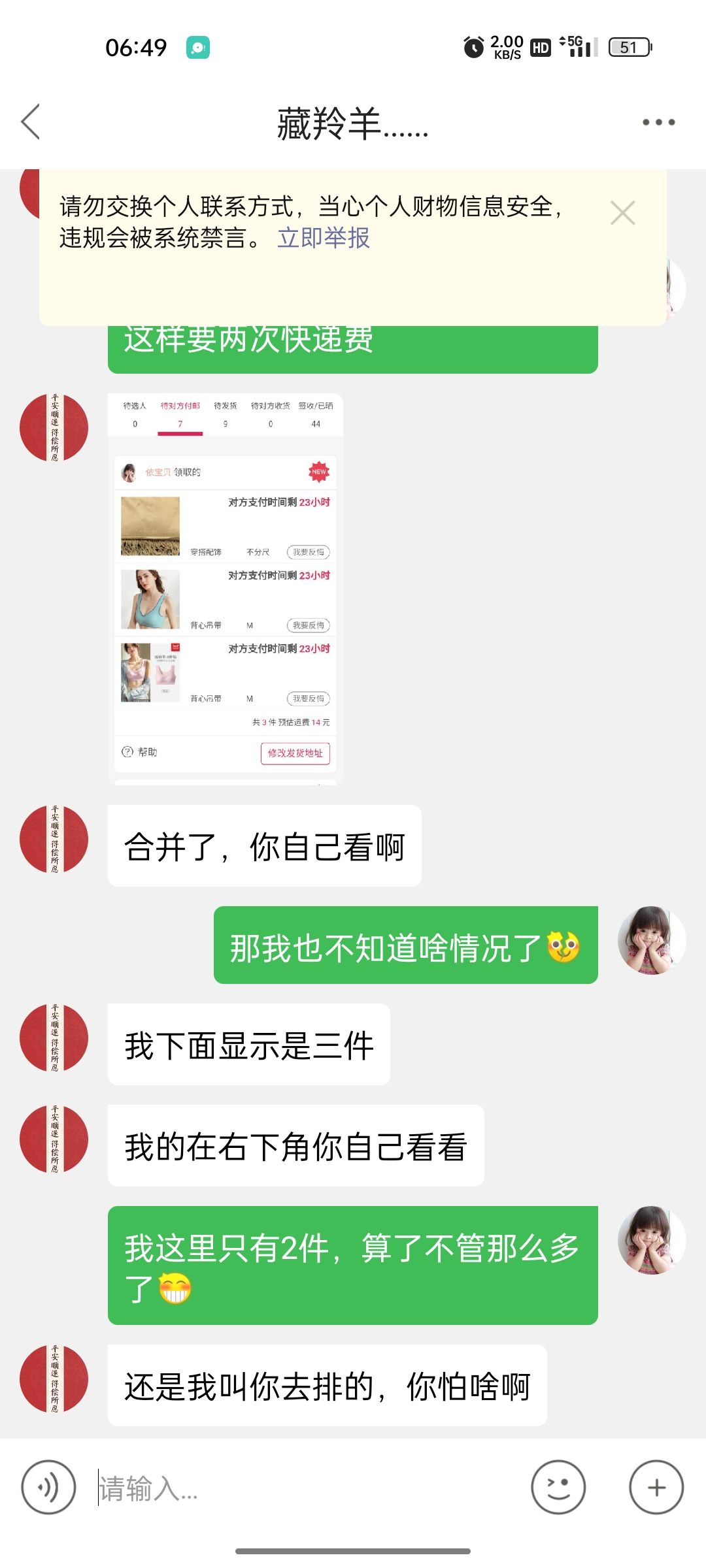Switch to voice message input

tap(49, 1488)
